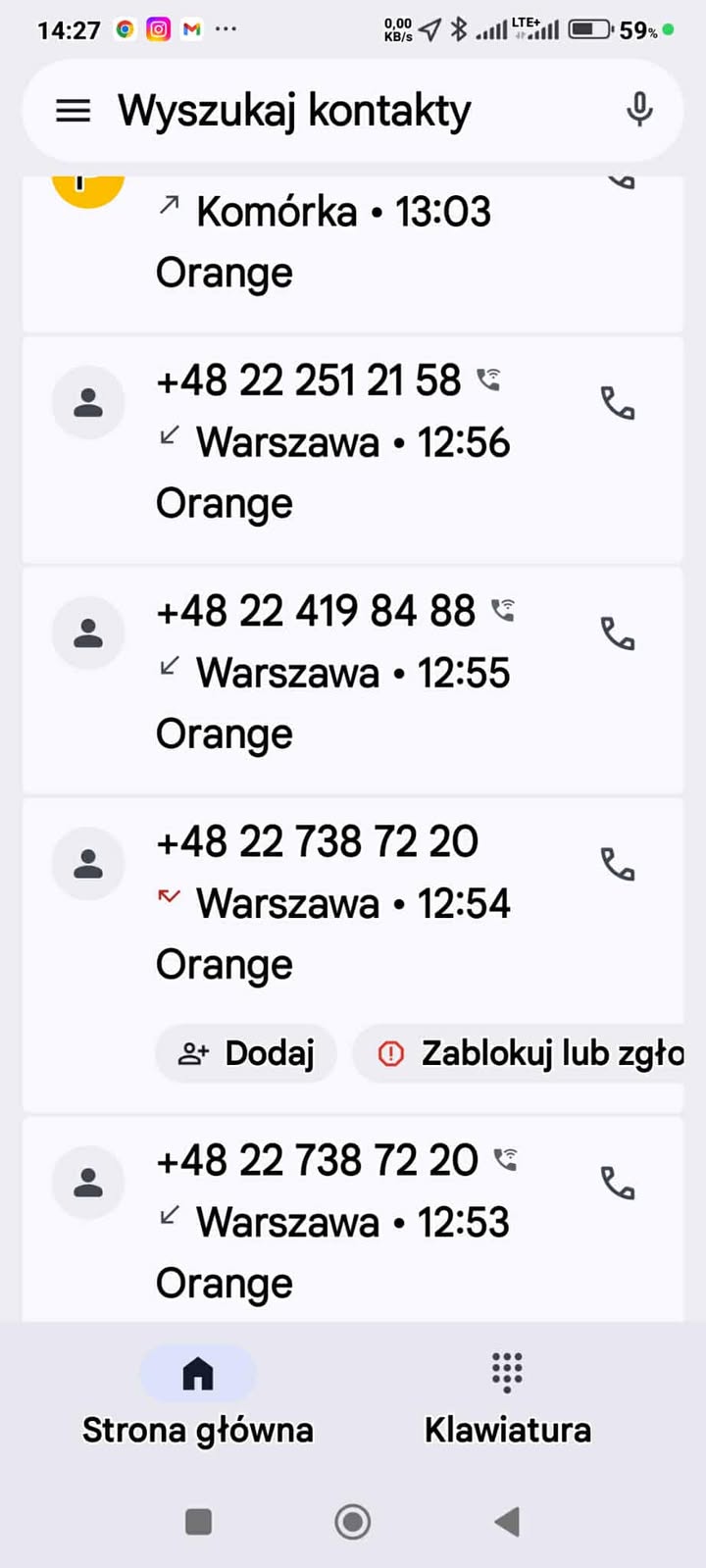The image size is (706, 1568).
Task: Tap the Wyszukaj kontakty search field
Action: tap(343, 111)
